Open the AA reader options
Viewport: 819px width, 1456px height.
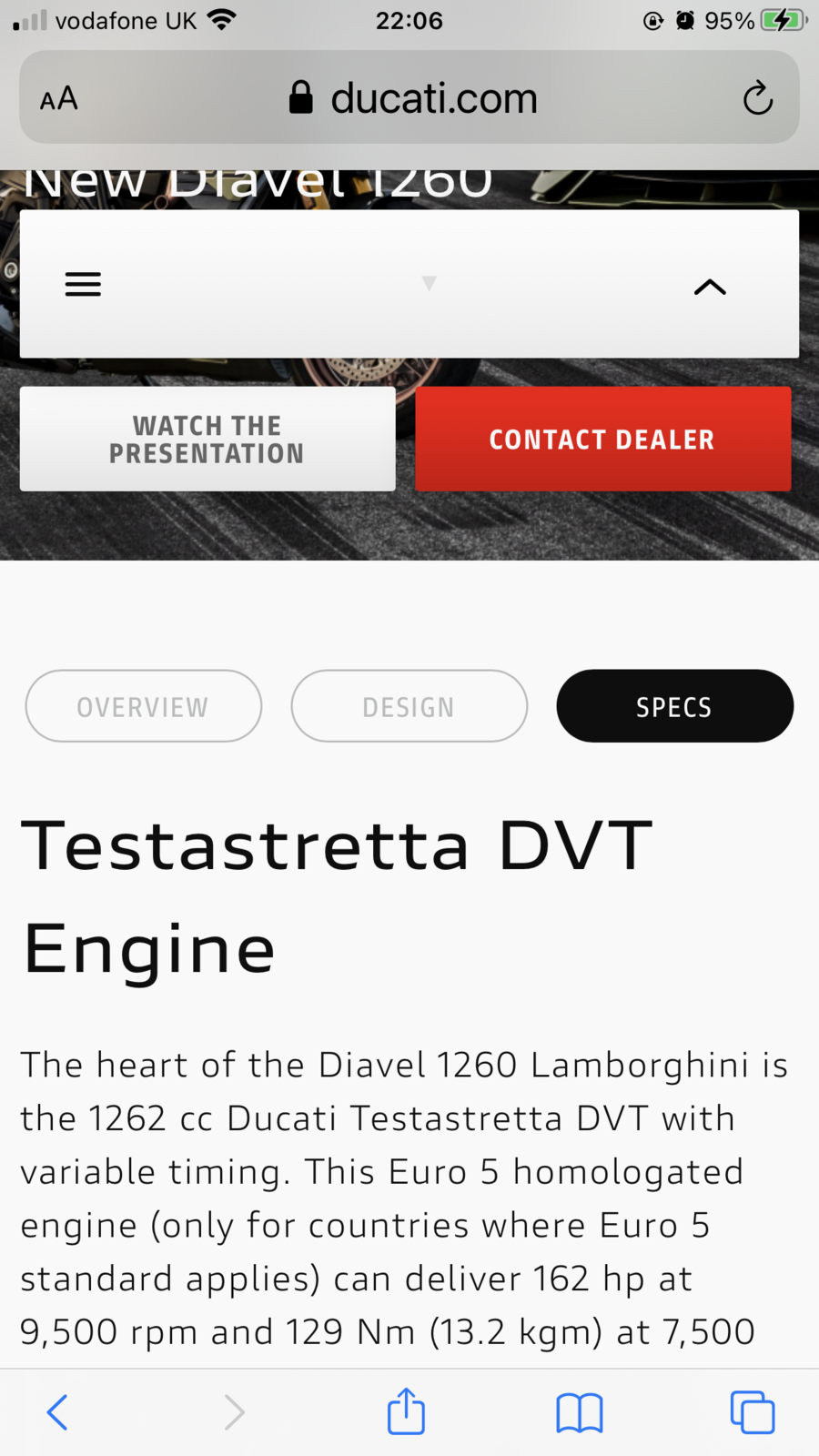tap(59, 98)
